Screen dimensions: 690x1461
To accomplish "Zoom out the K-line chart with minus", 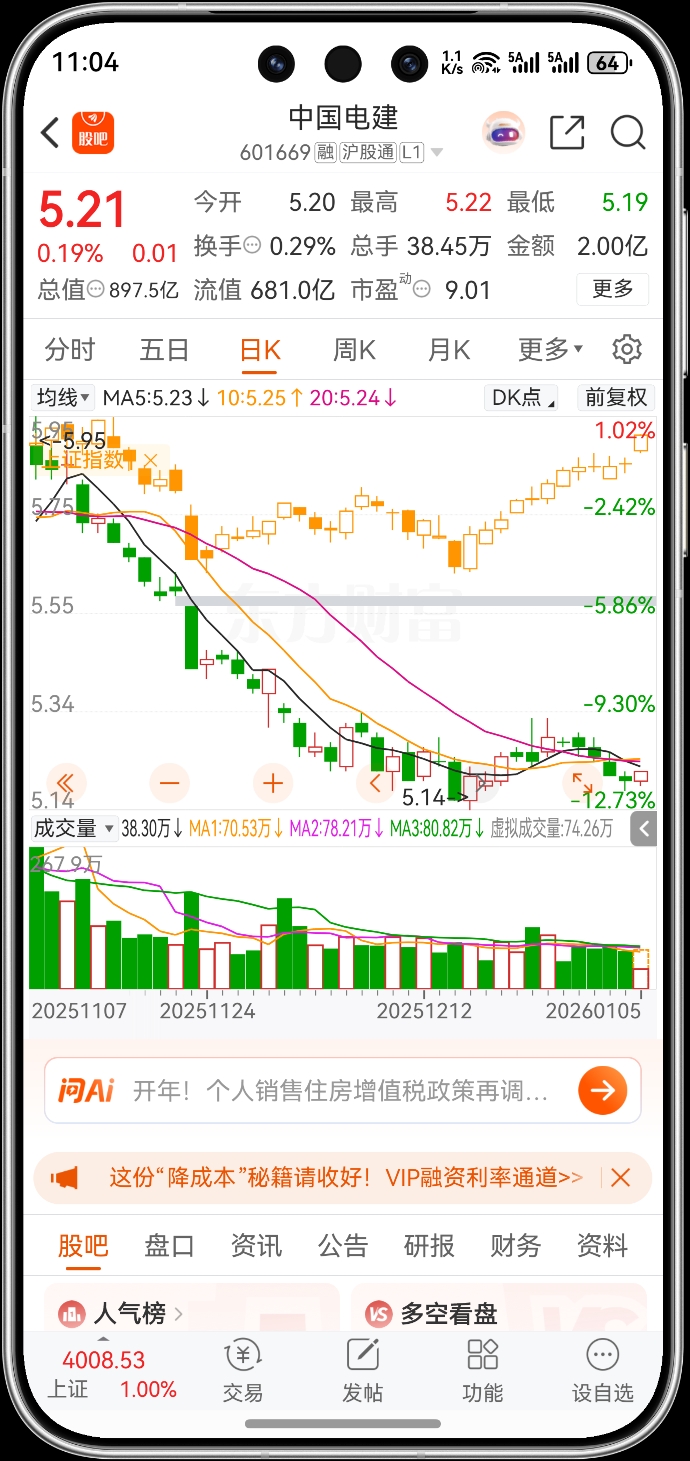I will [x=169, y=783].
